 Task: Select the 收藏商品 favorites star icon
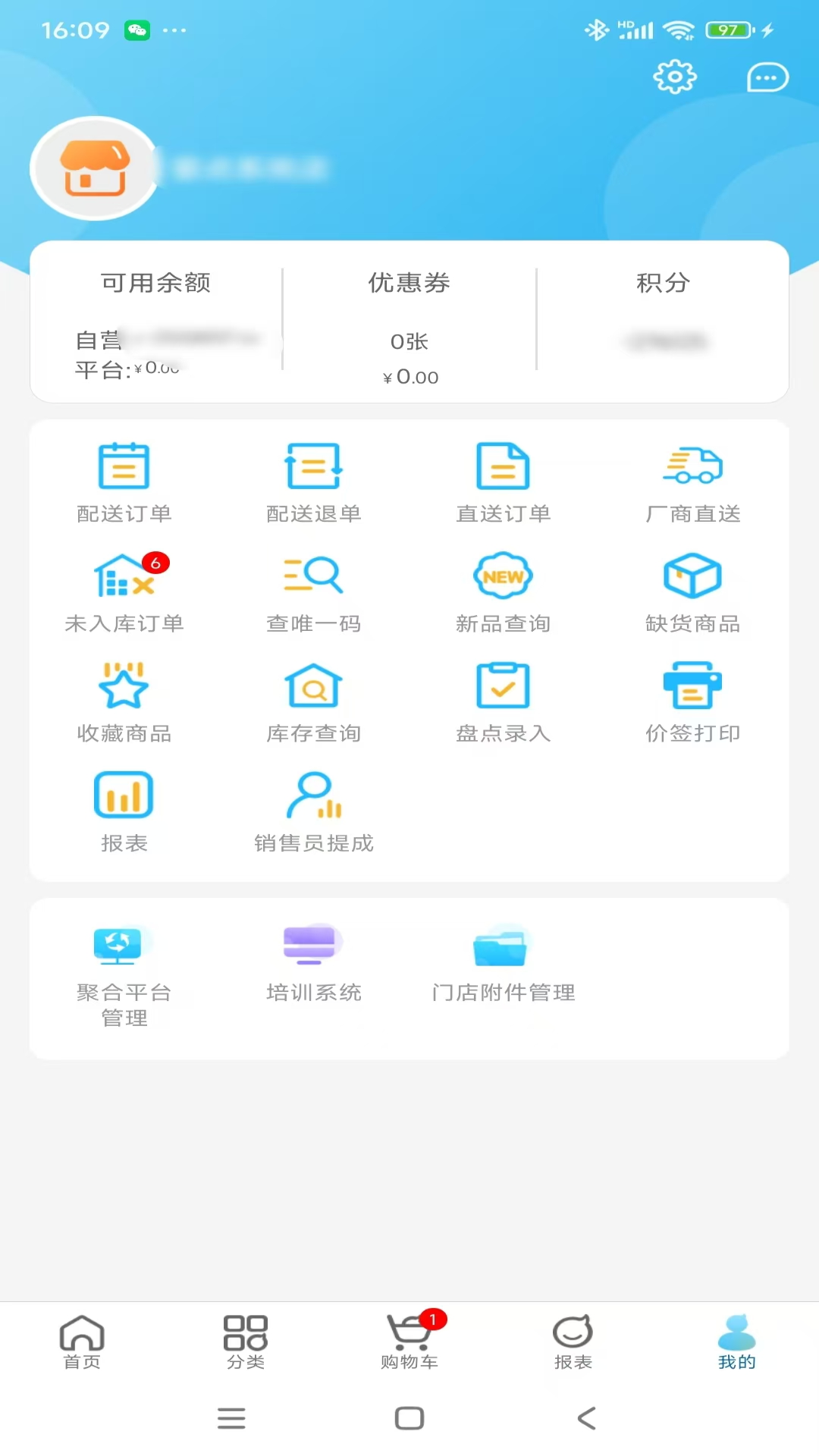click(x=124, y=698)
